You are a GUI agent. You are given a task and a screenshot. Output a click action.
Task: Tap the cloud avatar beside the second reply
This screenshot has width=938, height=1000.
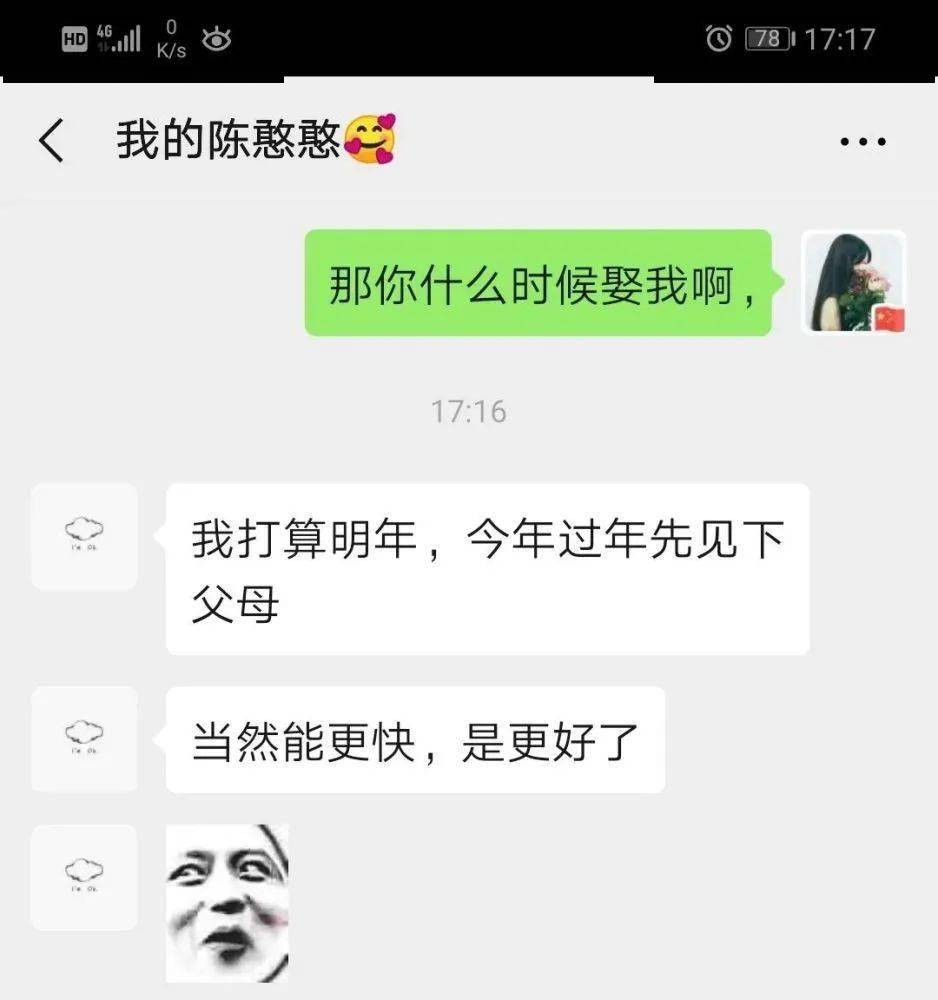point(84,740)
